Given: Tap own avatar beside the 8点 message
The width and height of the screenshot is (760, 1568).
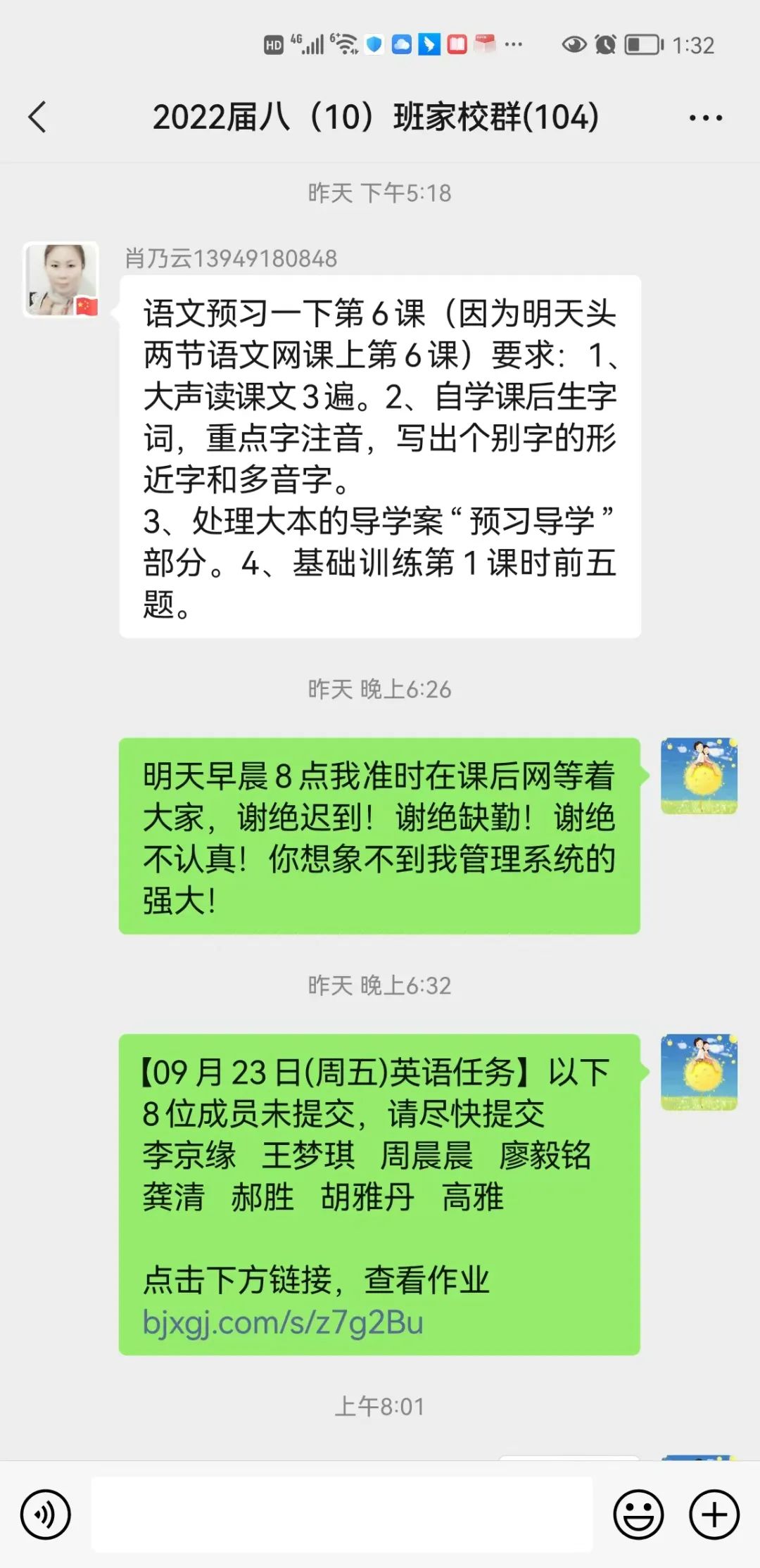Looking at the screenshot, I should (699, 776).
